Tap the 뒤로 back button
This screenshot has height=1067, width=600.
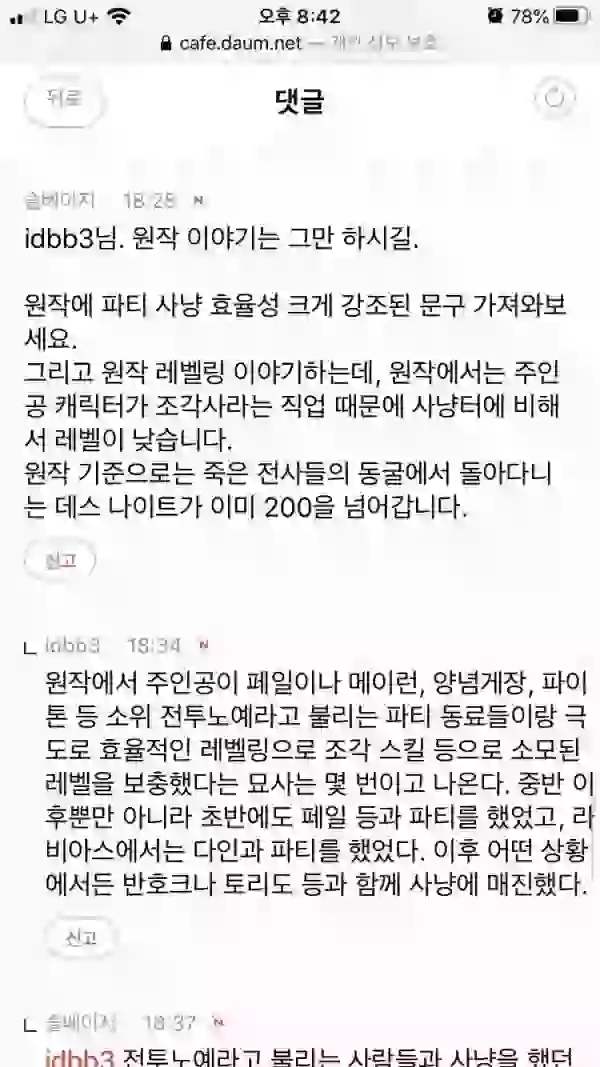[64, 99]
